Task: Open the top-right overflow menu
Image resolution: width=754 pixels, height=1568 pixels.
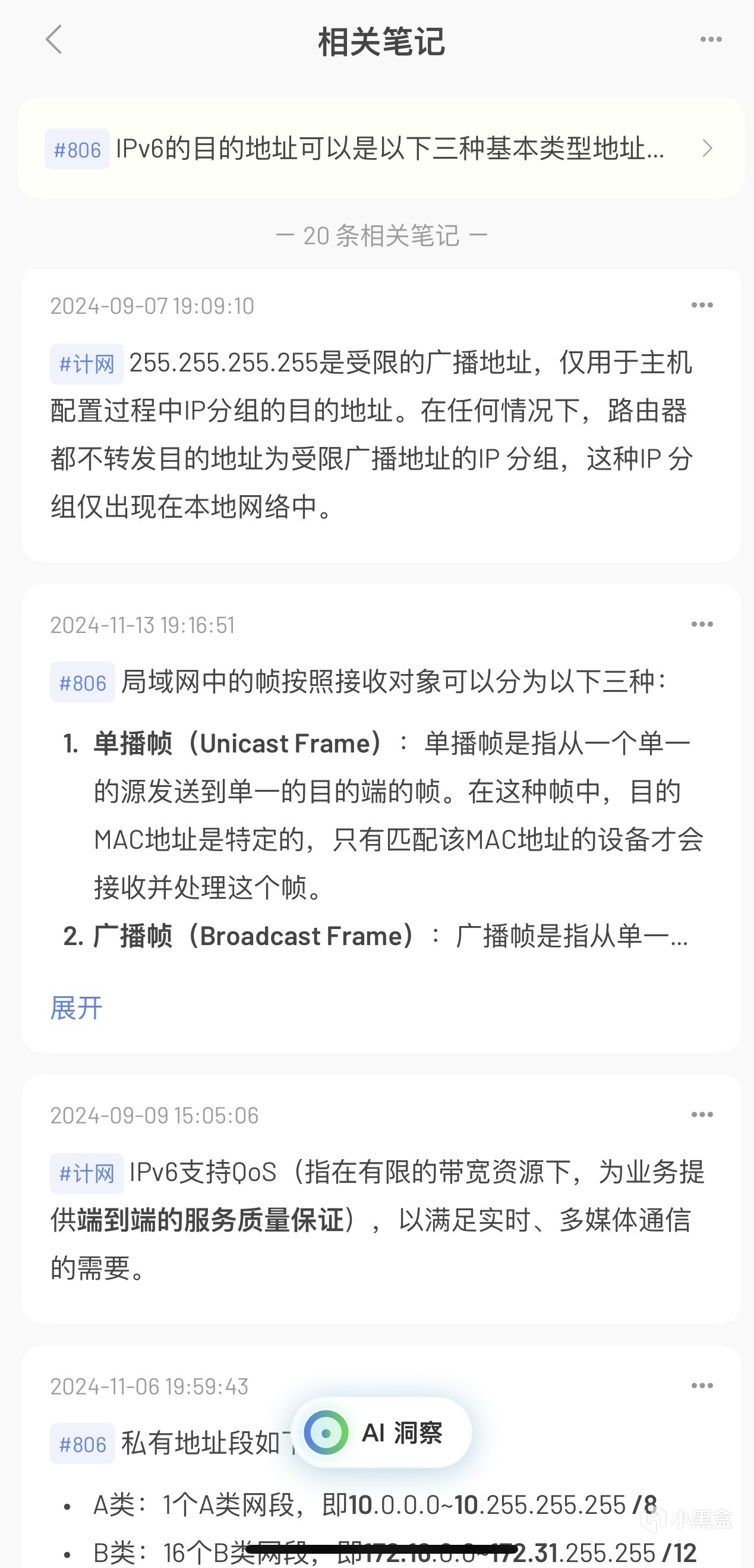Action: point(710,40)
